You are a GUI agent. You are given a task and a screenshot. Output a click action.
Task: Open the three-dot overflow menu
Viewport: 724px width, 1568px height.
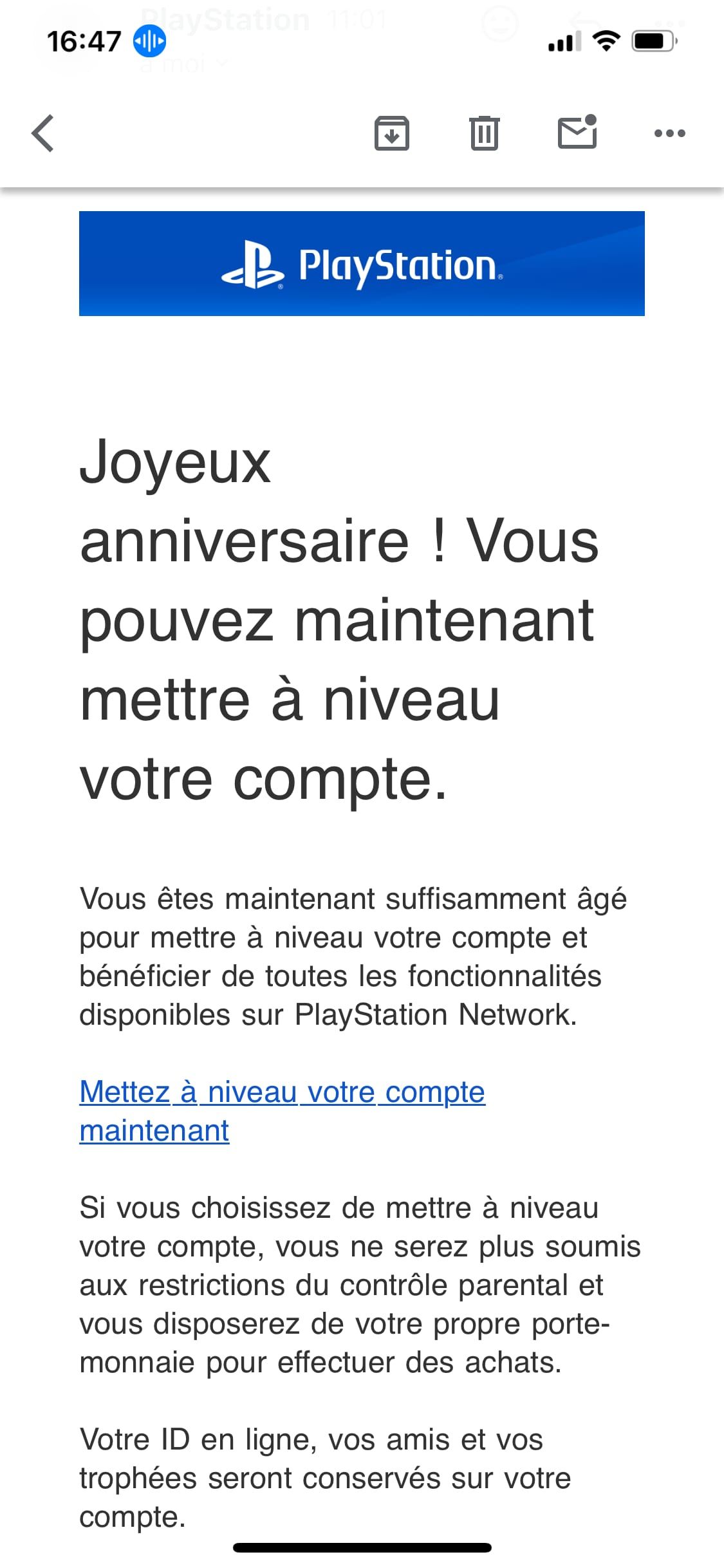(x=670, y=133)
